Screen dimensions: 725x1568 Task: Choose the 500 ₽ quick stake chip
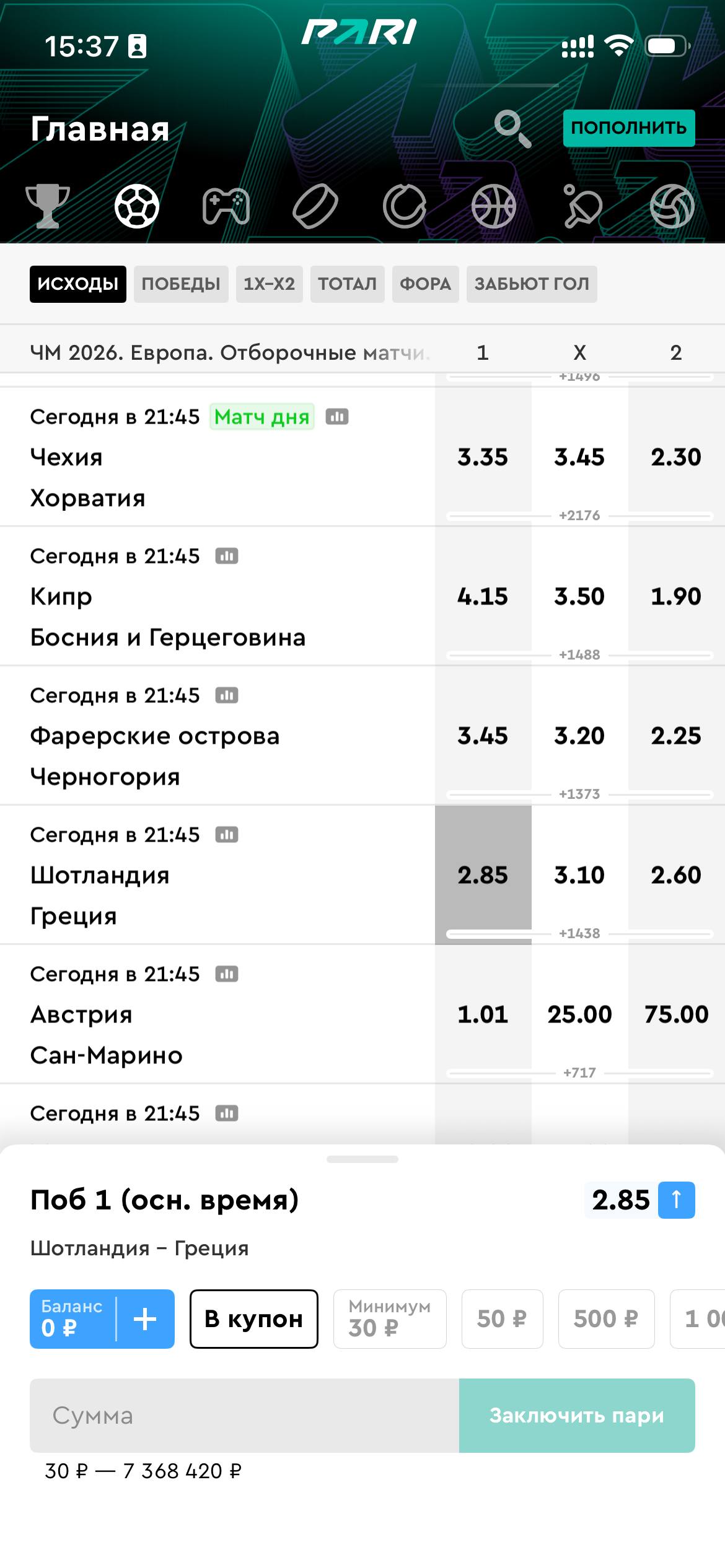coord(605,1318)
